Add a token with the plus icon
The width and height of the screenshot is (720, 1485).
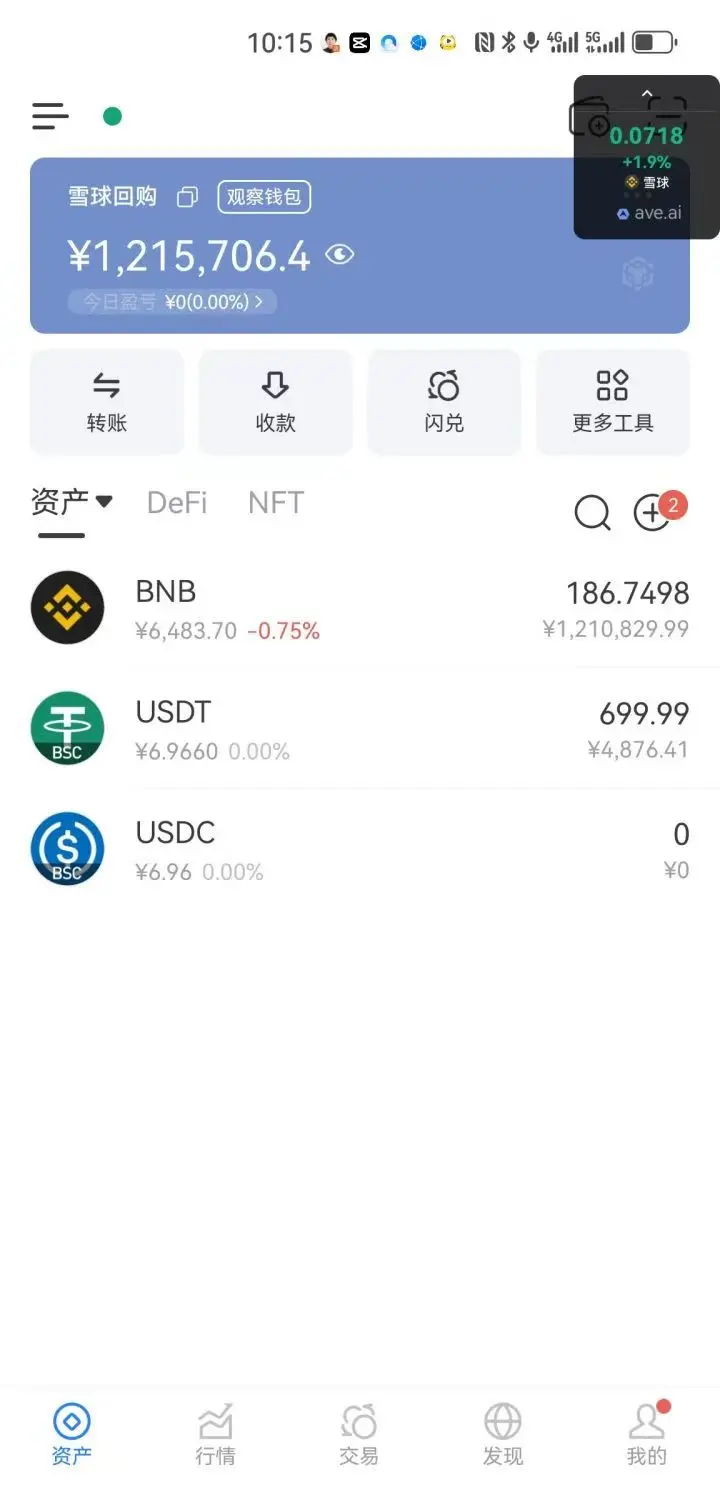click(652, 513)
